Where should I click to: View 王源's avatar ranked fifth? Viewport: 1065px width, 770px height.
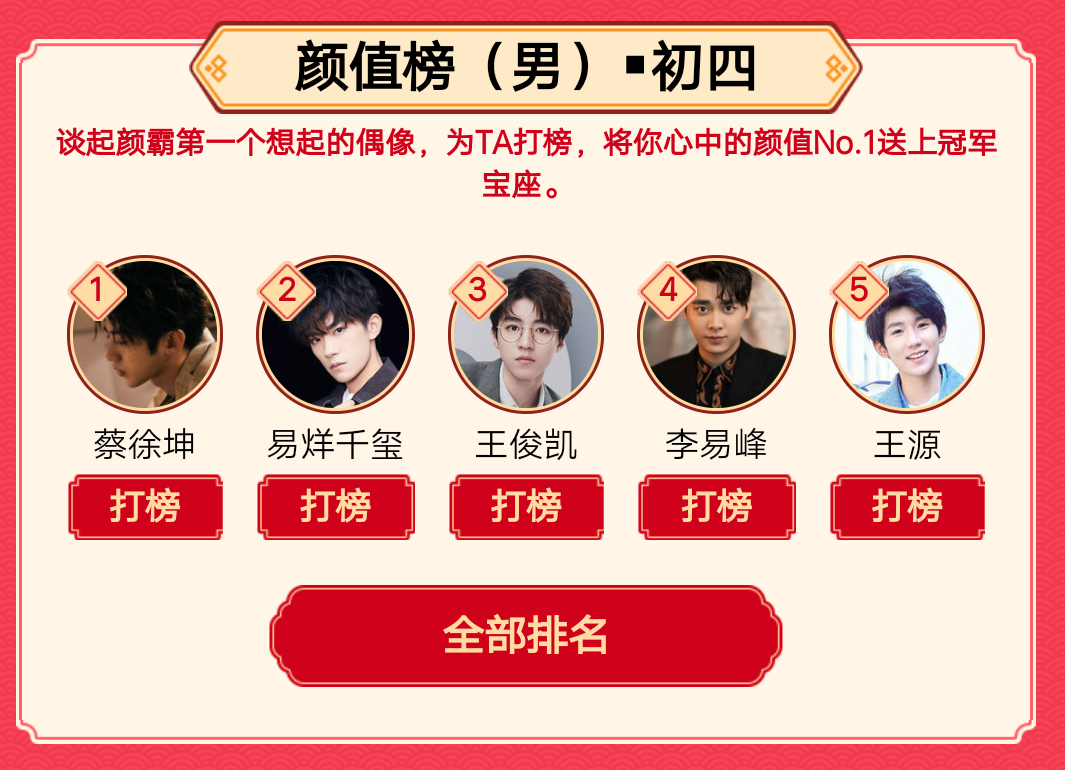click(907, 335)
